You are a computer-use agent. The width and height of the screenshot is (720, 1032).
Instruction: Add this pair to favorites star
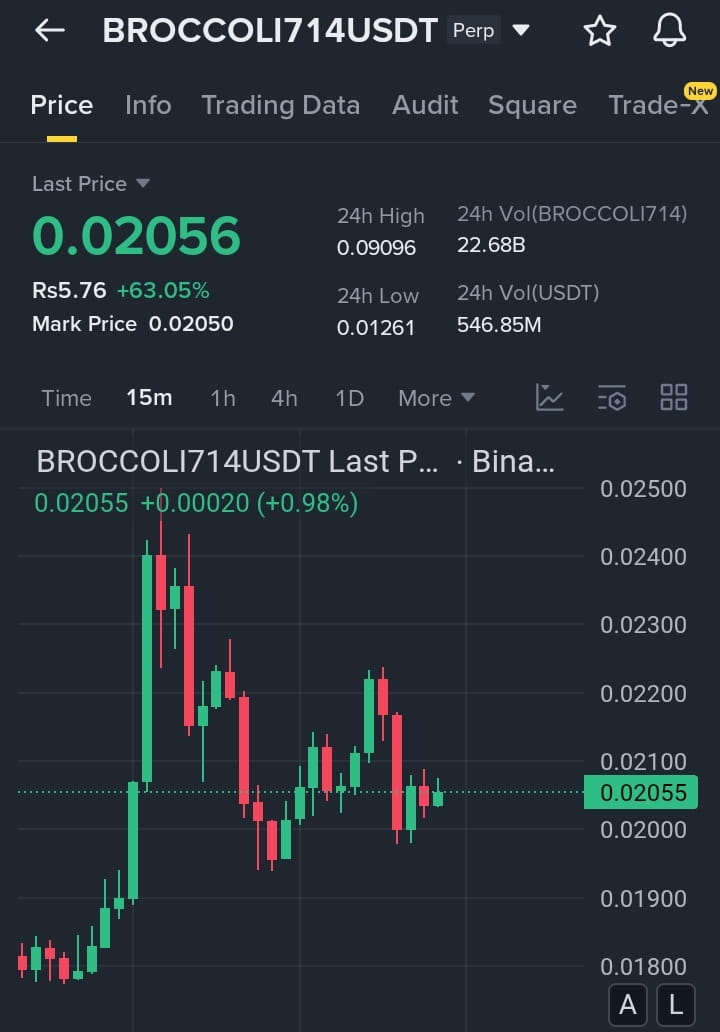click(x=599, y=31)
